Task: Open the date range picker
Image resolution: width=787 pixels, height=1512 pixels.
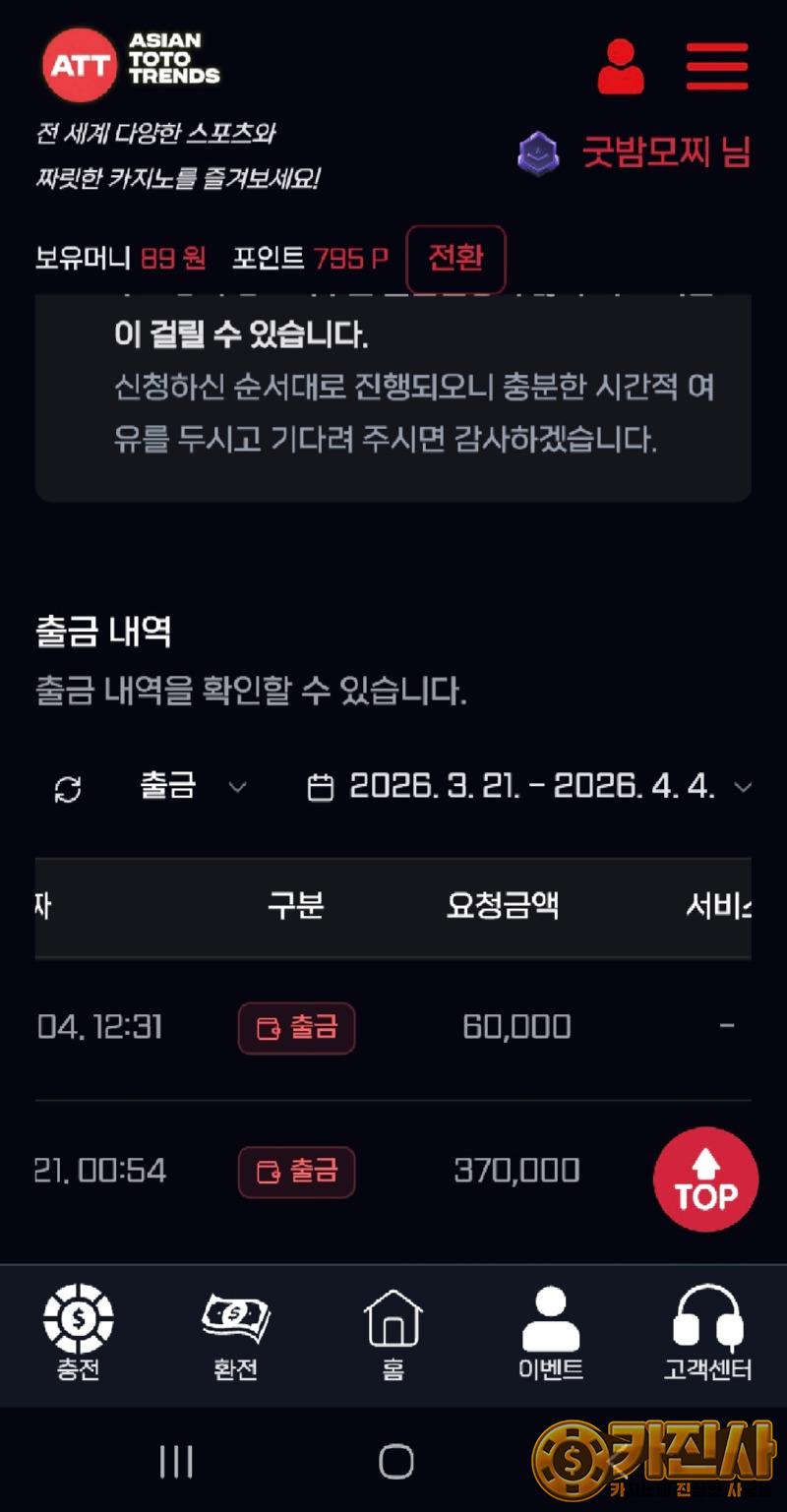Action: pyautogui.click(x=530, y=787)
